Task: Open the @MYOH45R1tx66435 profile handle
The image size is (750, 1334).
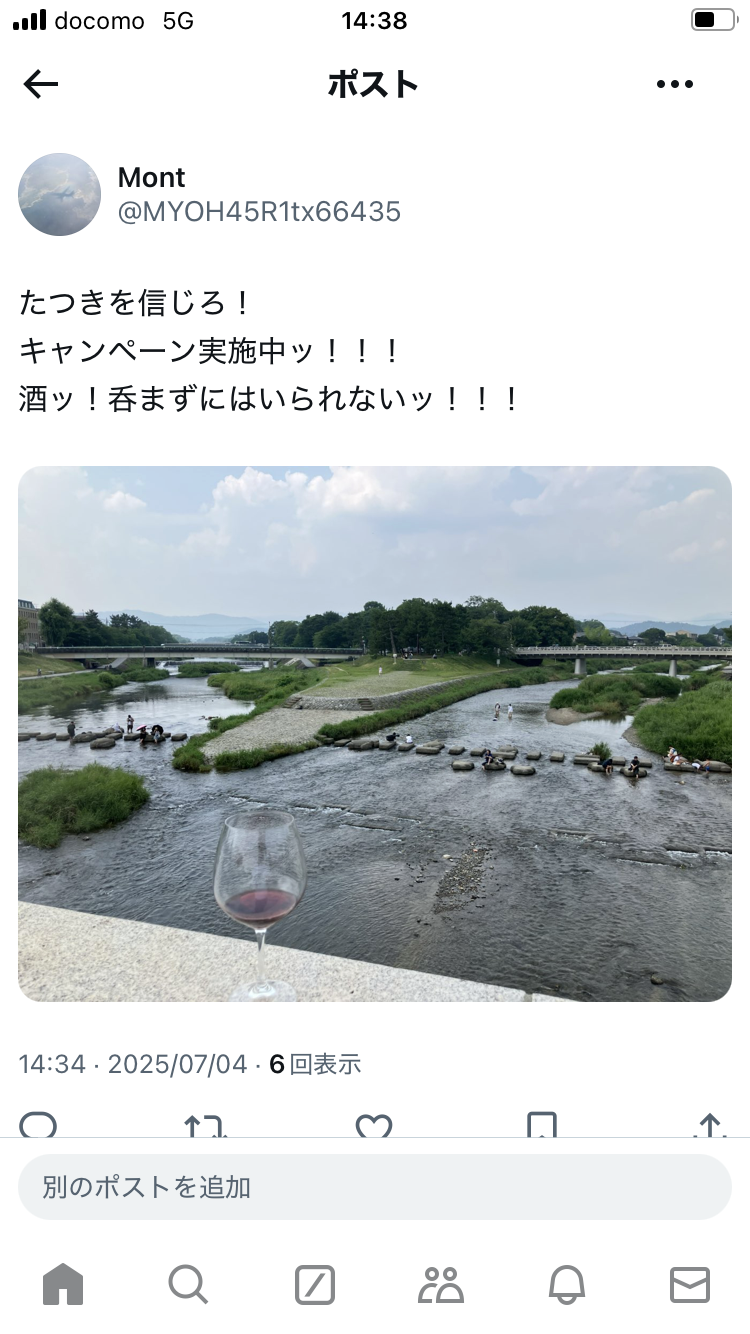Action: 259,212
